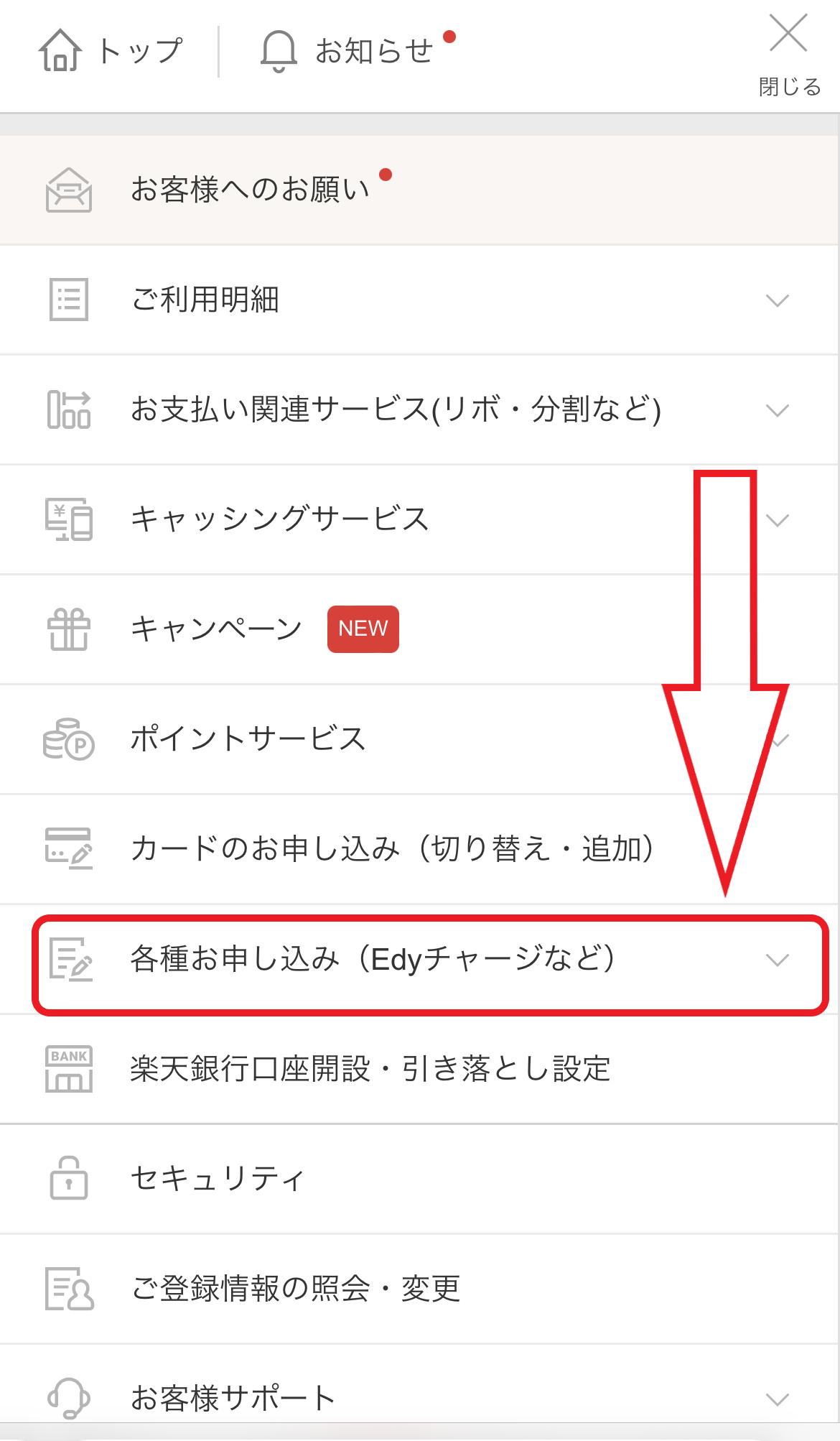840x1441 pixels.
Task: Close the menu with 閉じる
Action: click(789, 55)
